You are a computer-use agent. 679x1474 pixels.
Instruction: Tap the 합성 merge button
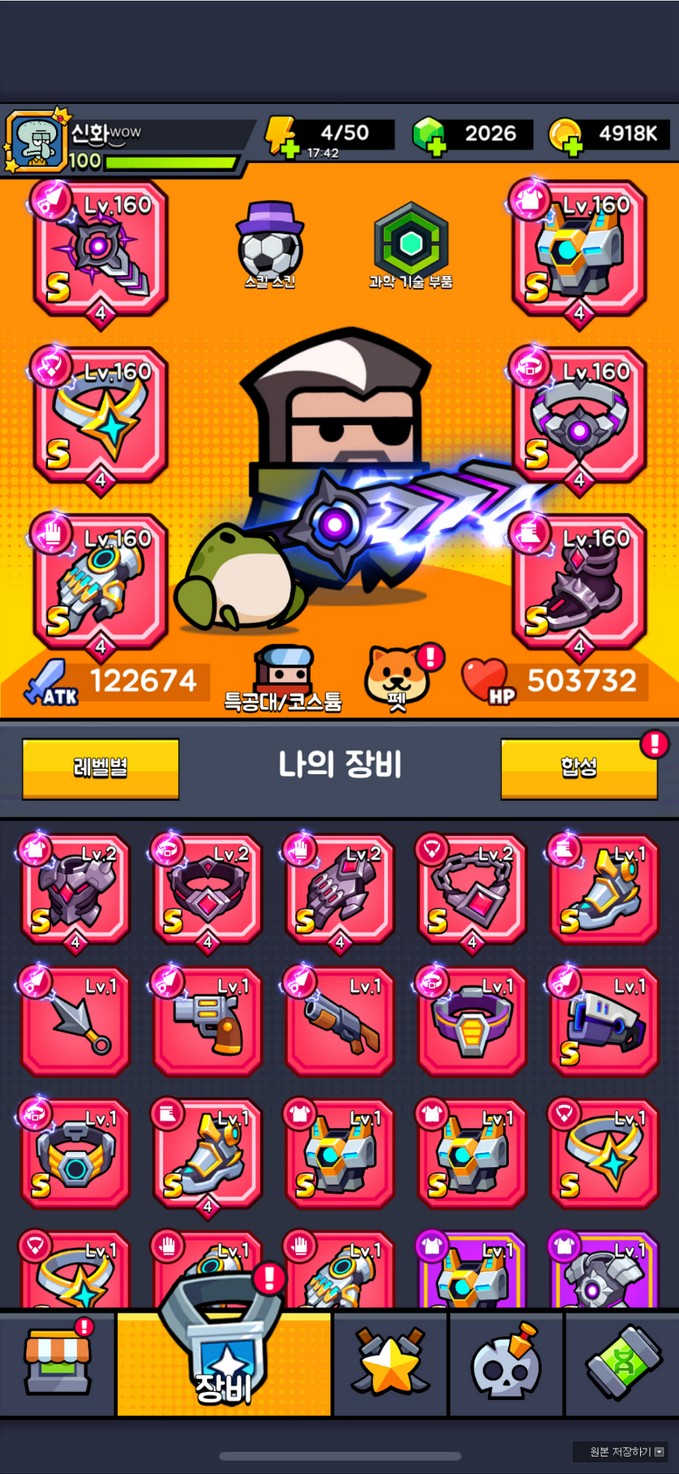[x=579, y=769]
